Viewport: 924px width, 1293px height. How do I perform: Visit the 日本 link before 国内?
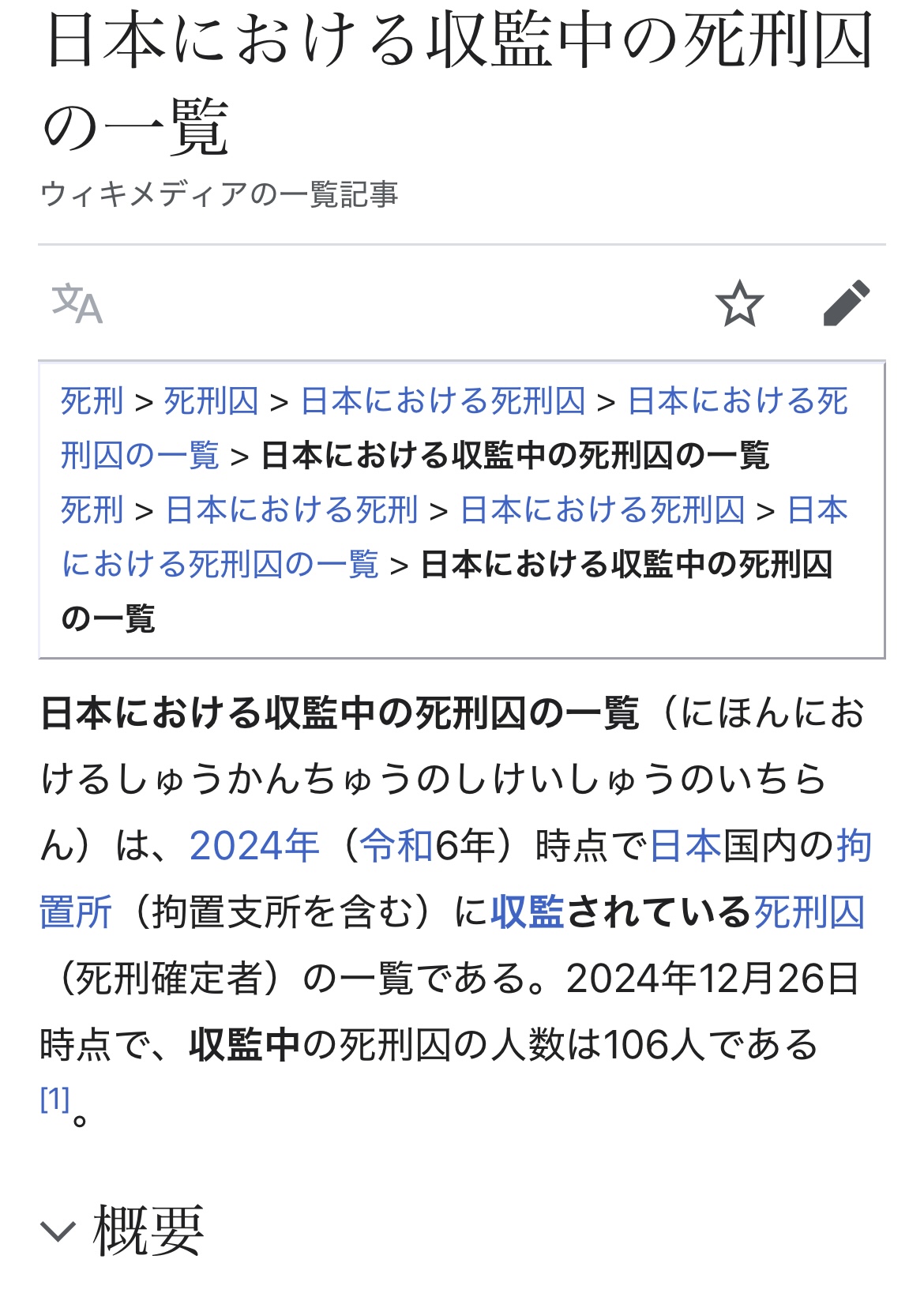pos(685,846)
